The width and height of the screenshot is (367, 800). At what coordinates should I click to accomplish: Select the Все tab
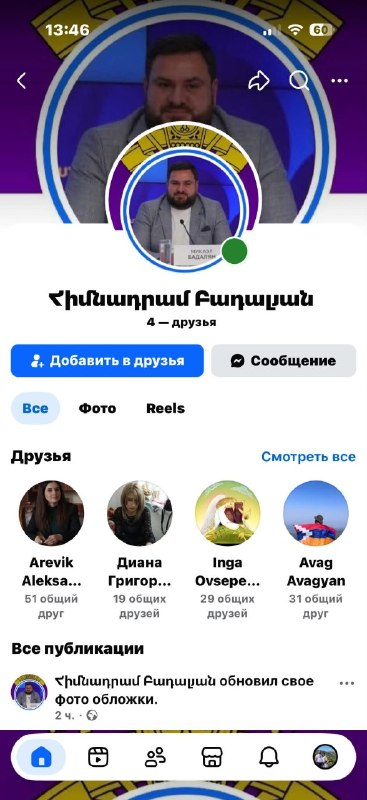point(35,408)
